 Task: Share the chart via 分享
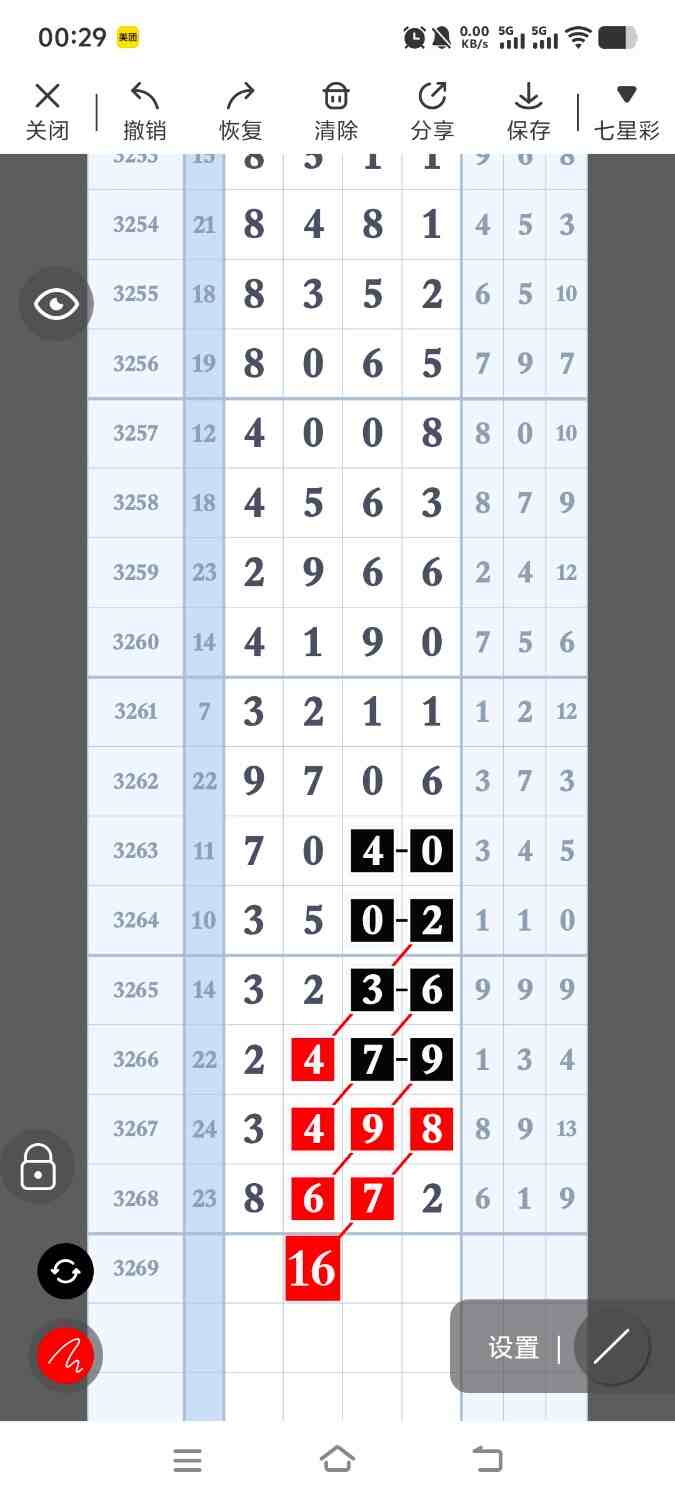tap(432, 111)
